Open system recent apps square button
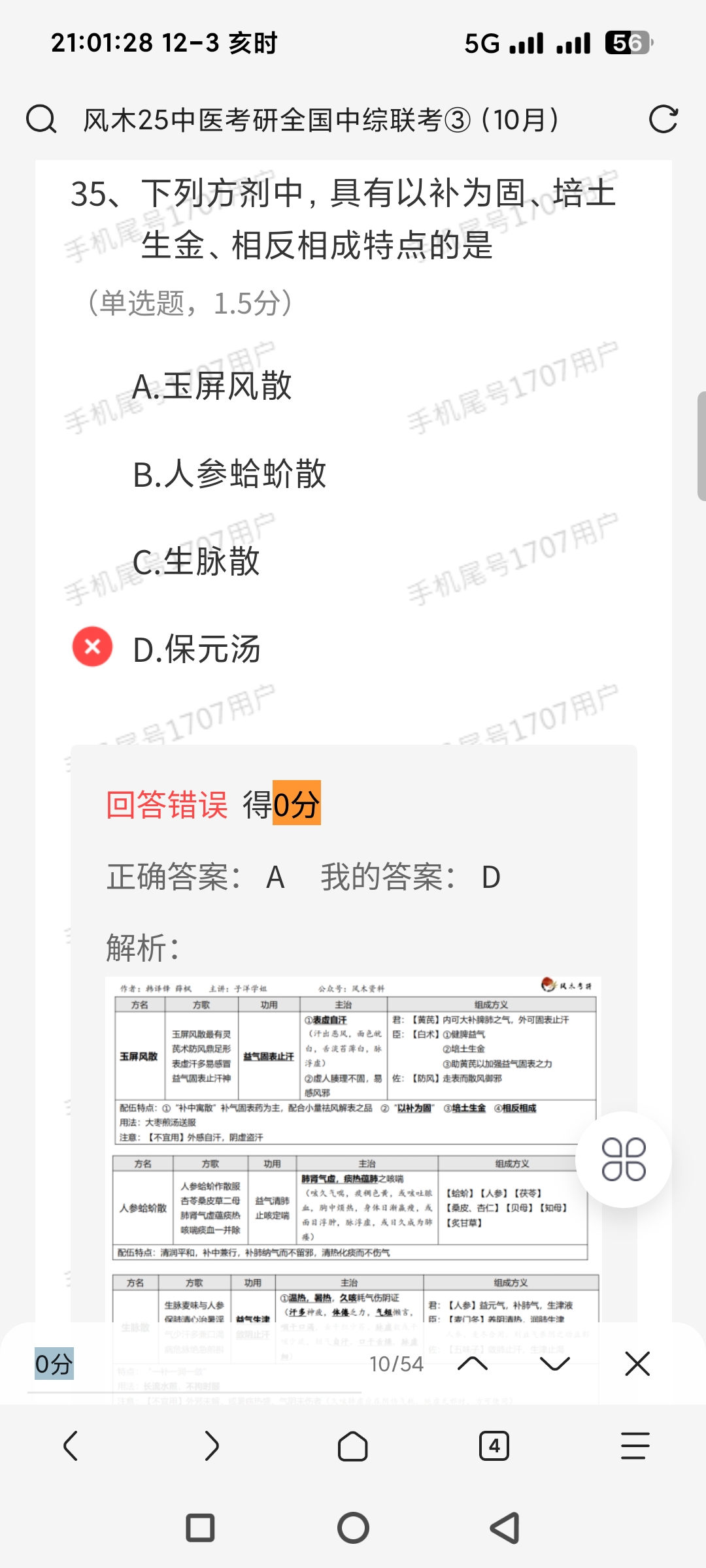The width and height of the screenshot is (706, 1568). (x=201, y=1528)
